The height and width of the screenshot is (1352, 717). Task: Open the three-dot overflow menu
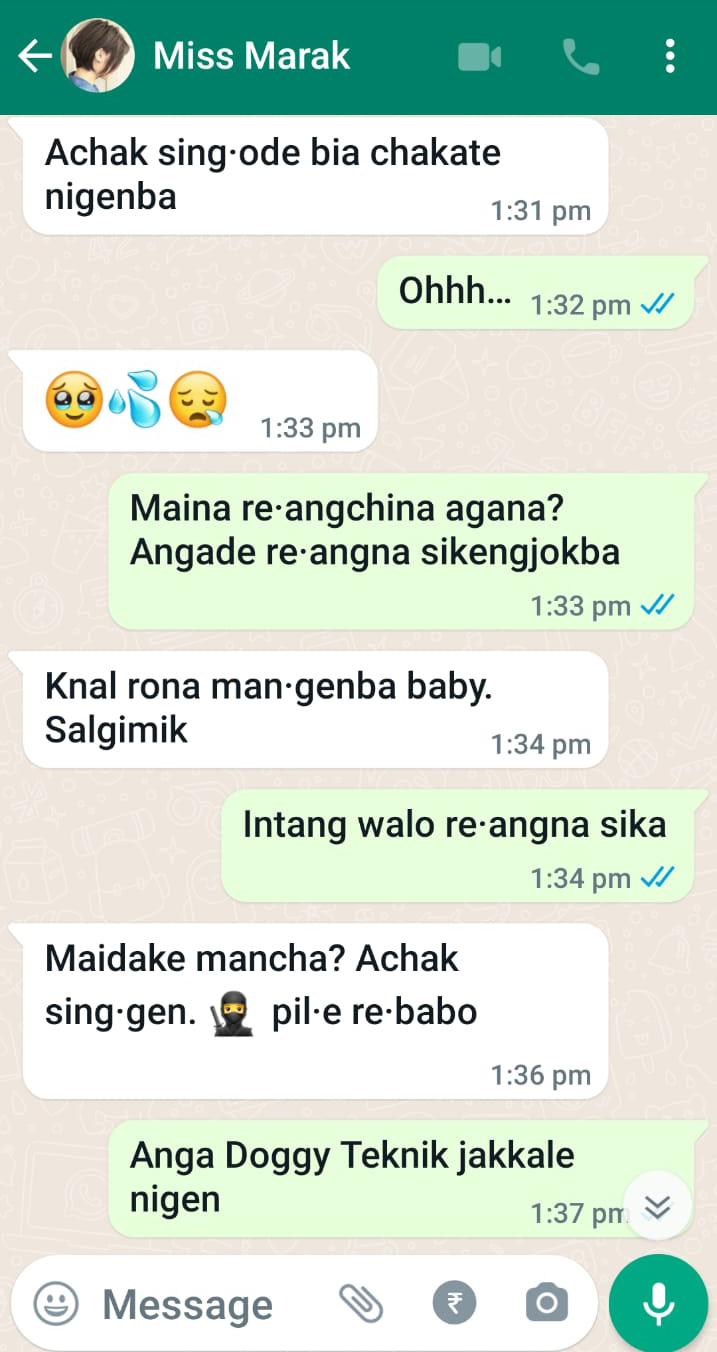[x=670, y=57]
